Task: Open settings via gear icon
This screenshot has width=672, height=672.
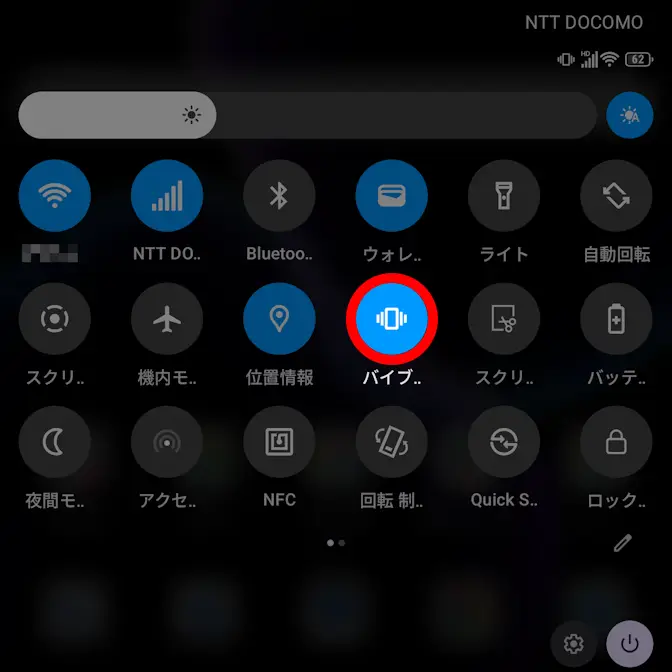Action: pyautogui.click(x=574, y=643)
